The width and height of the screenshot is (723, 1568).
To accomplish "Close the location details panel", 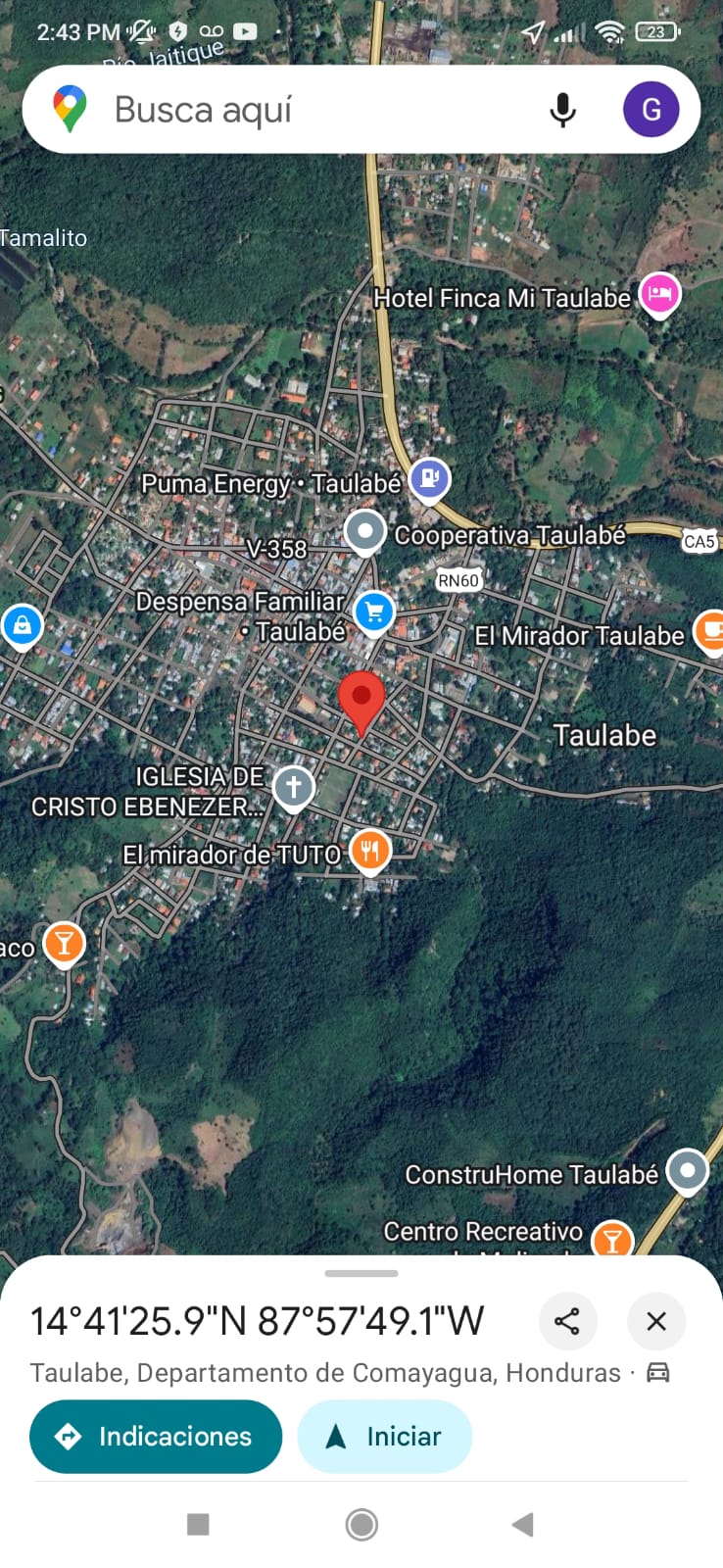I will (656, 1321).
